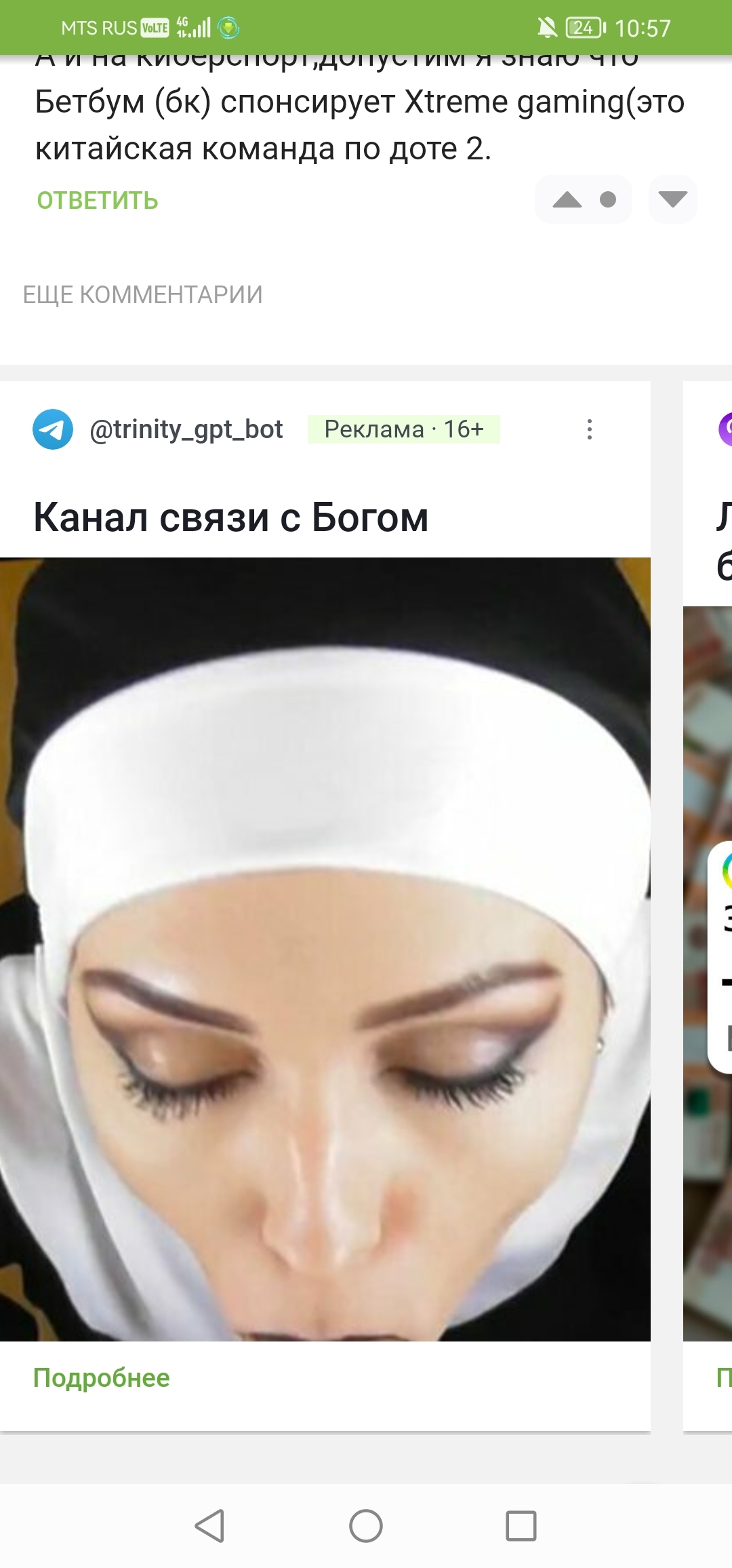Open the @trinity_gpt_bot advertiser link
Screen dimensions: 732x1568
point(186,429)
